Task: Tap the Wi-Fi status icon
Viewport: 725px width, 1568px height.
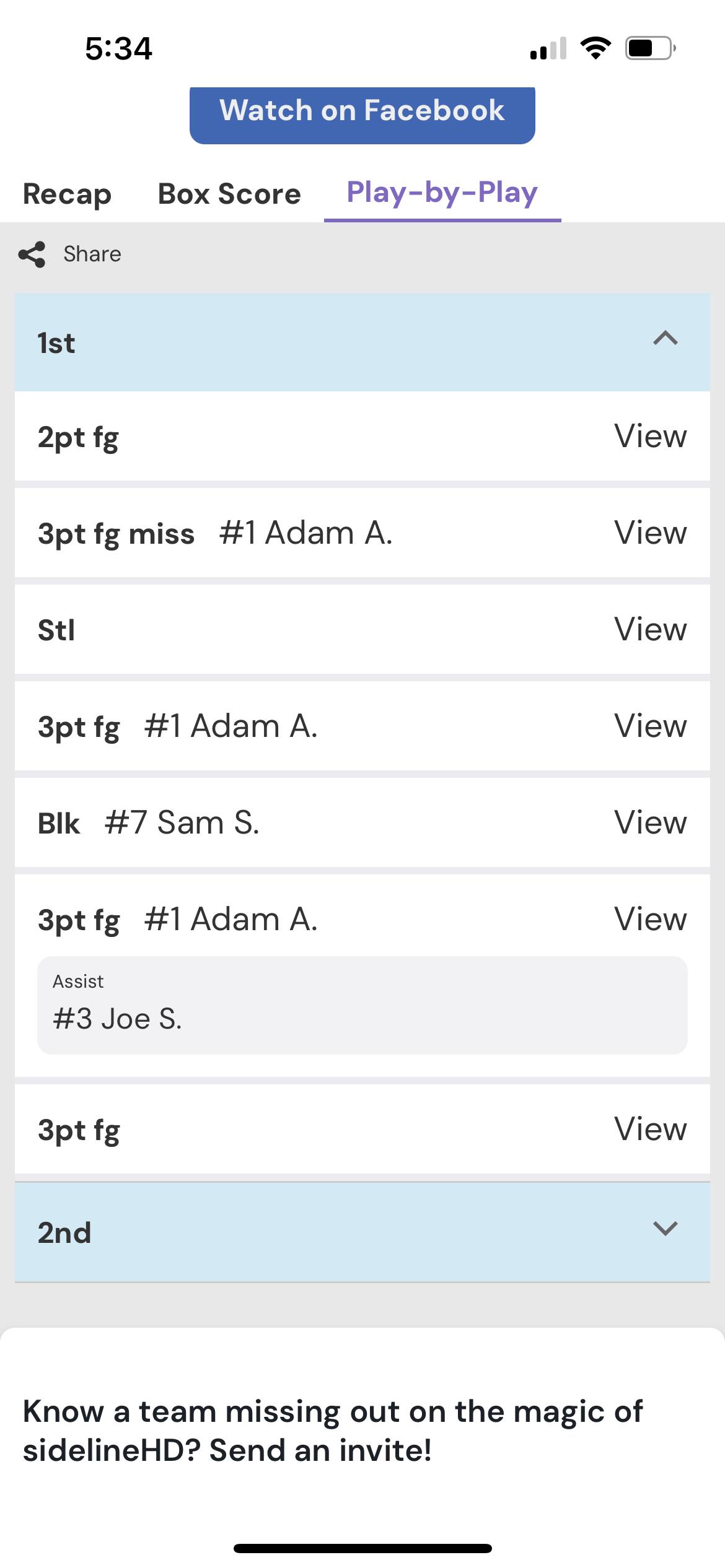Action: pyautogui.click(x=596, y=48)
